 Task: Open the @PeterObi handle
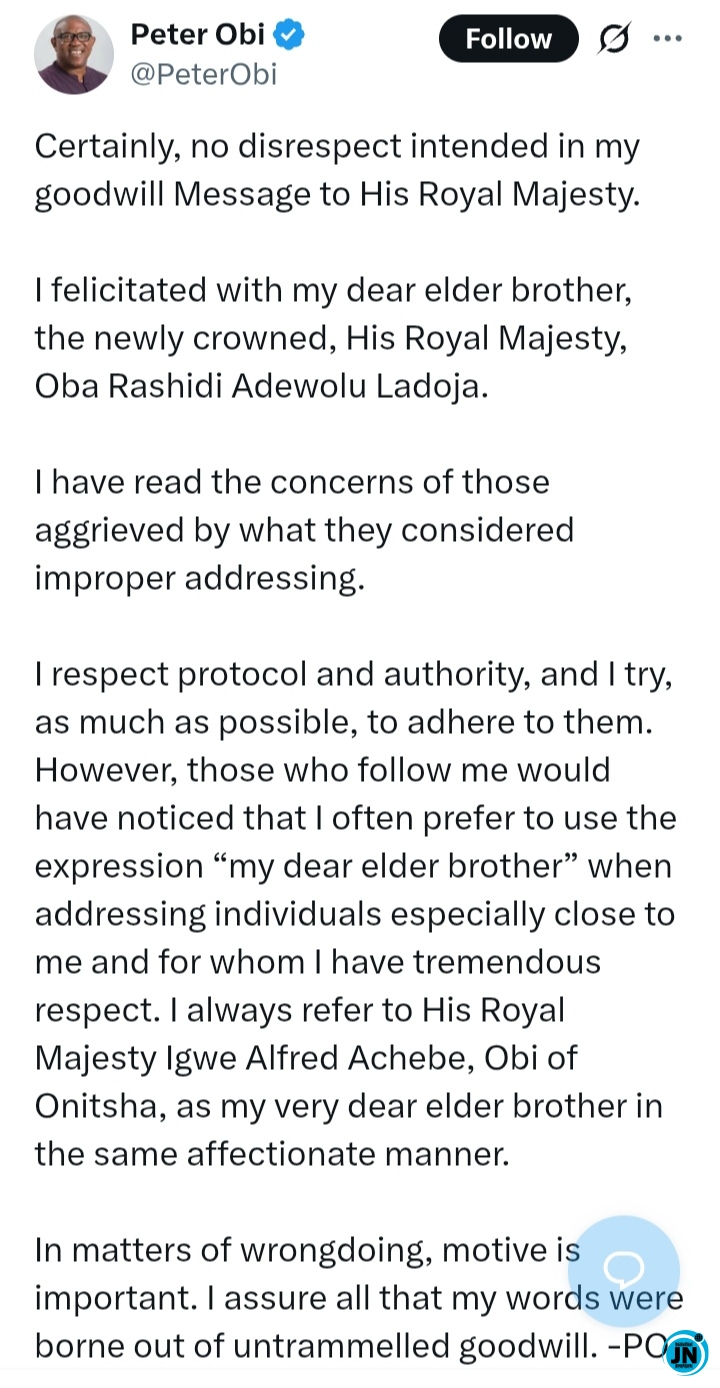(x=203, y=75)
